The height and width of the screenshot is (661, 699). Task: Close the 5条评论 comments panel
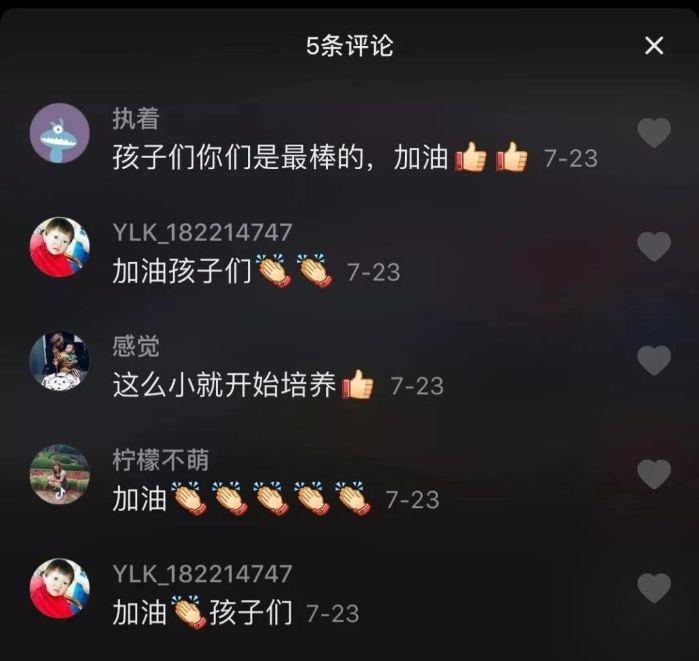(x=654, y=45)
